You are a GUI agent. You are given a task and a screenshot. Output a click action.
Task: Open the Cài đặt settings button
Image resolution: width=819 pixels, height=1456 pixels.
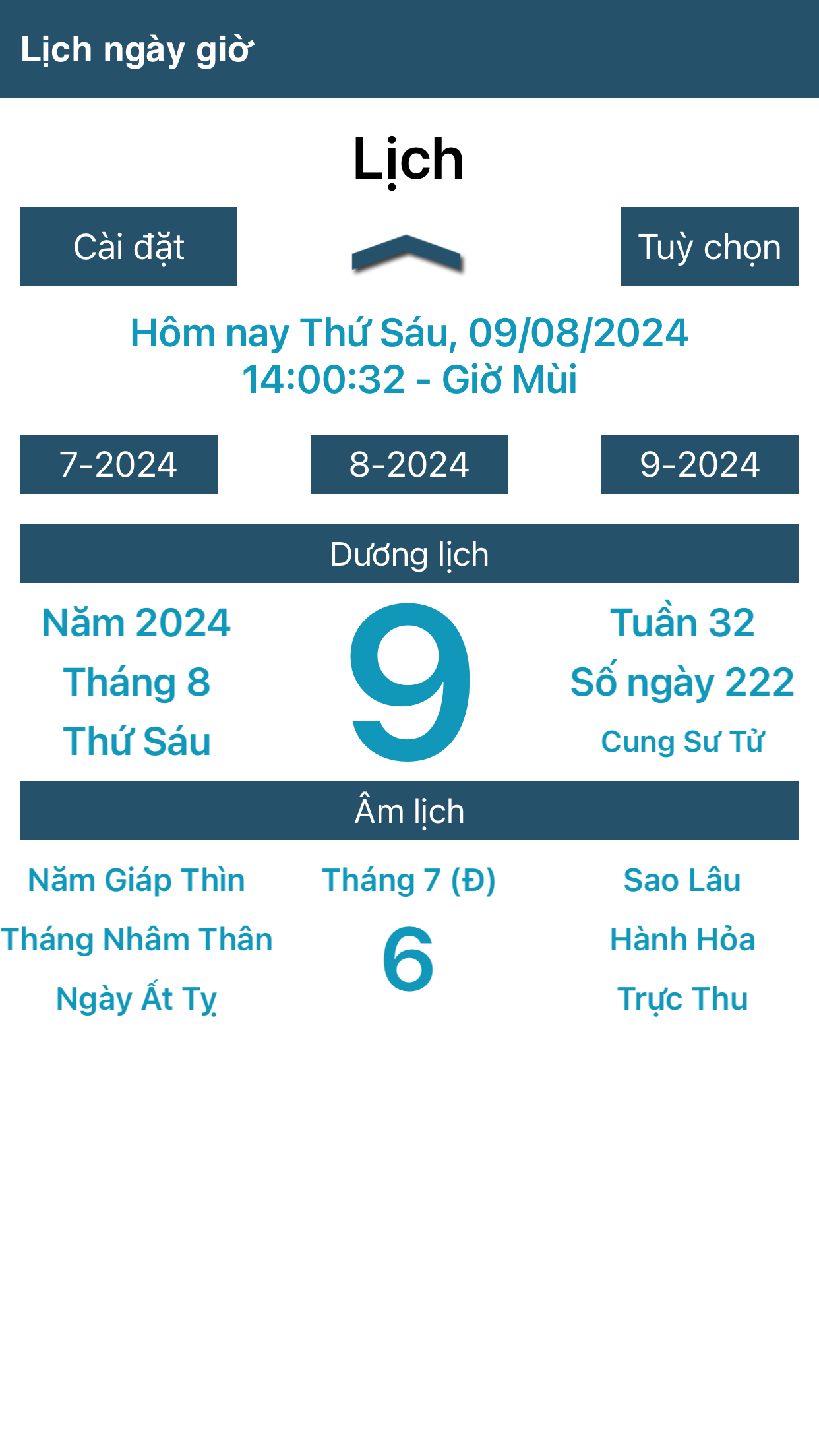[x=129, y=247]
